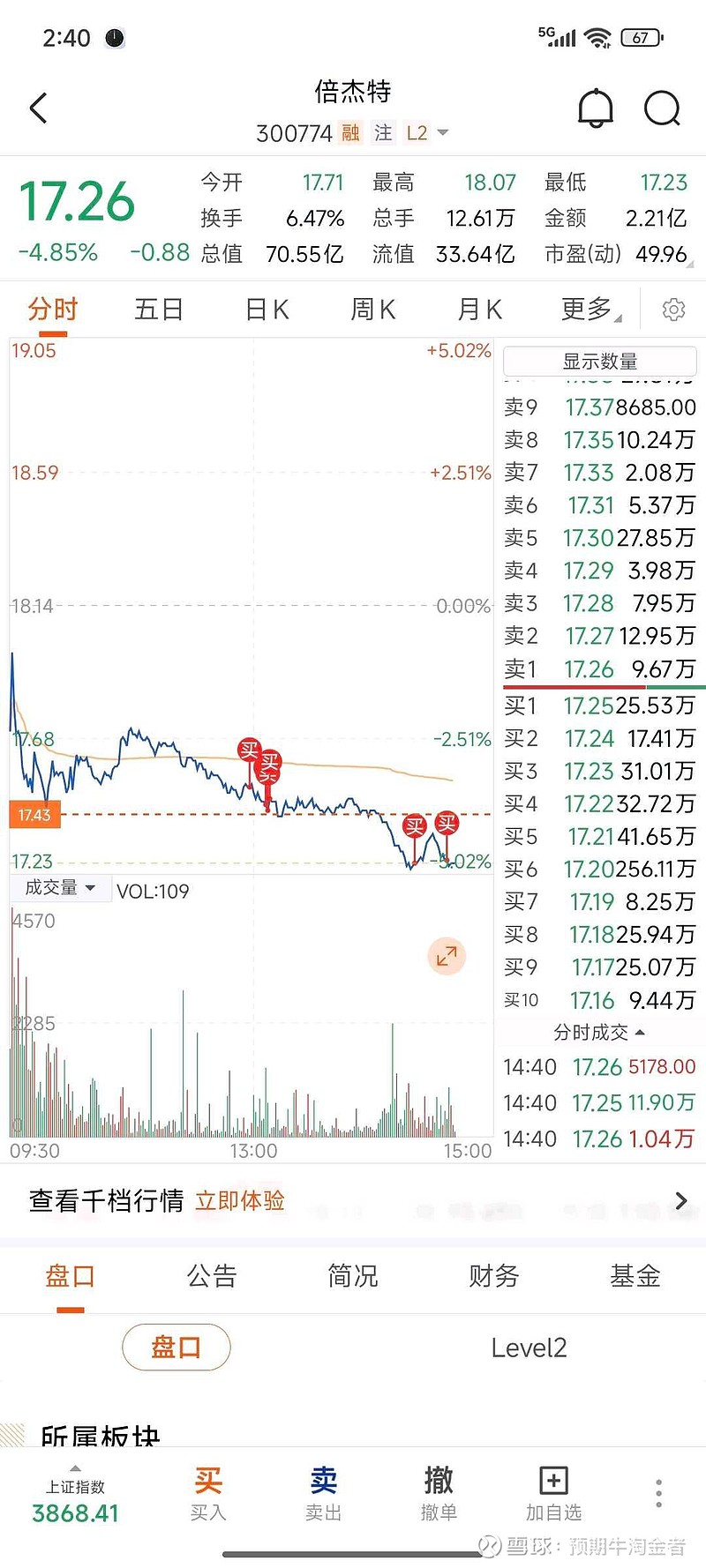Open the 公告 announcements tab

pos(211,1276)
